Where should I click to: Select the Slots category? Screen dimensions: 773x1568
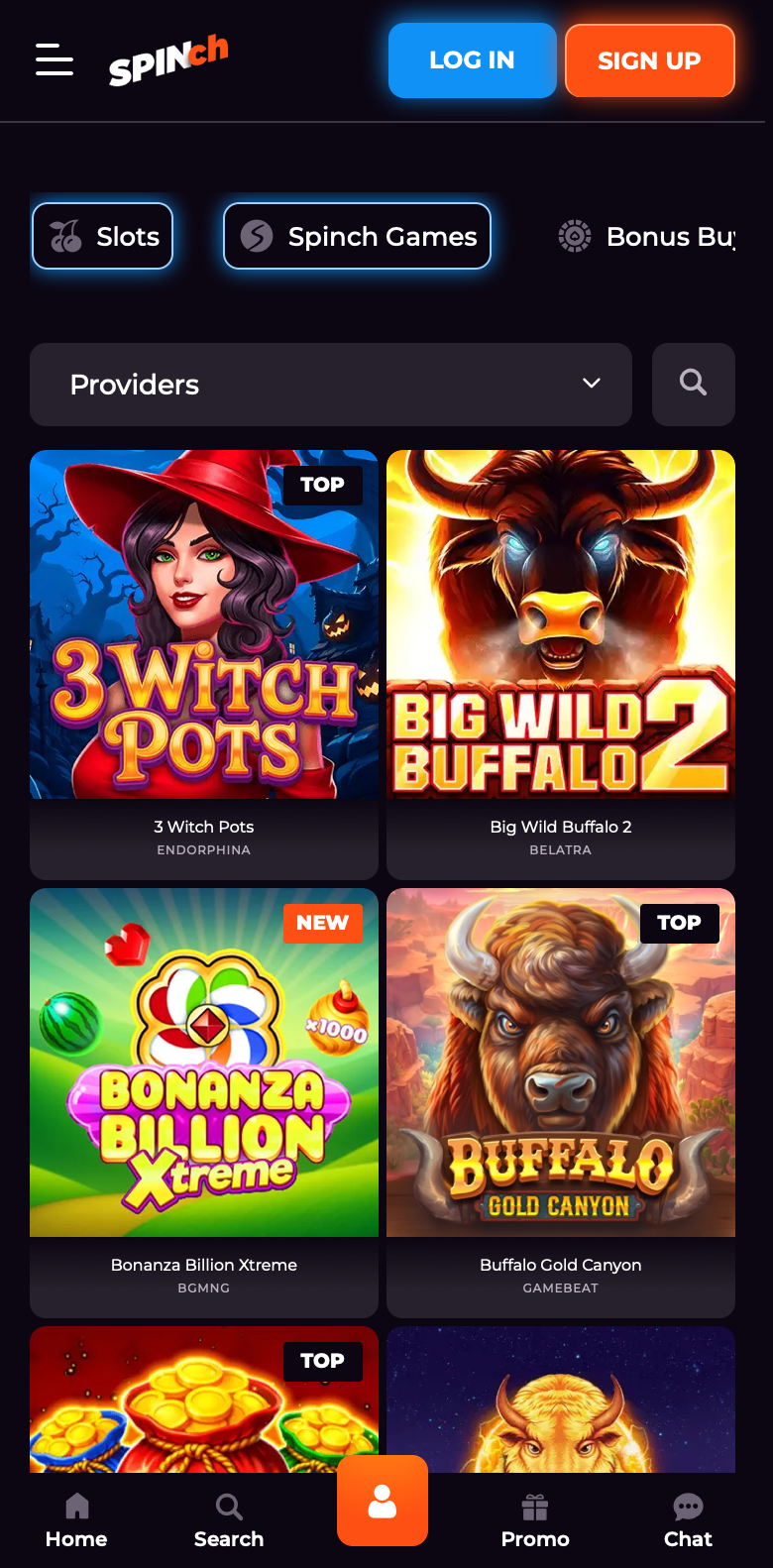[x=103, y=236]
